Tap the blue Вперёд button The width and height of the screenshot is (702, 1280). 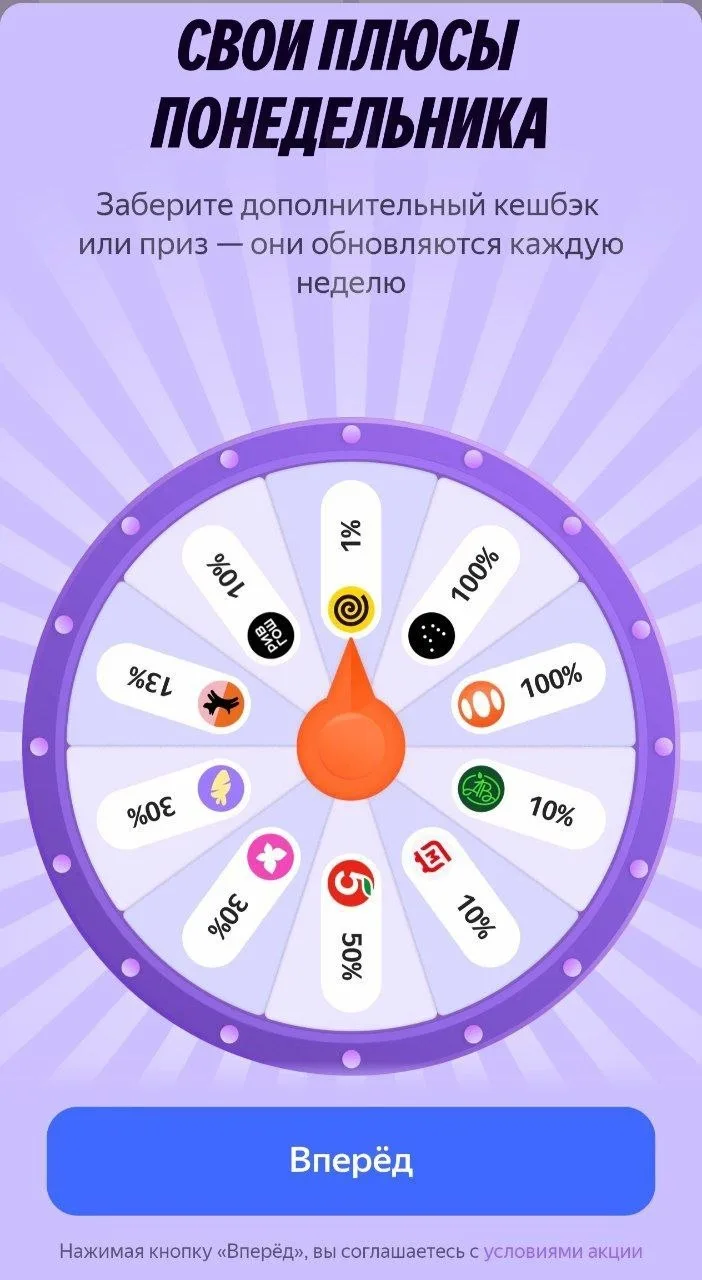pyautogui.click(x=351, y=1161)
